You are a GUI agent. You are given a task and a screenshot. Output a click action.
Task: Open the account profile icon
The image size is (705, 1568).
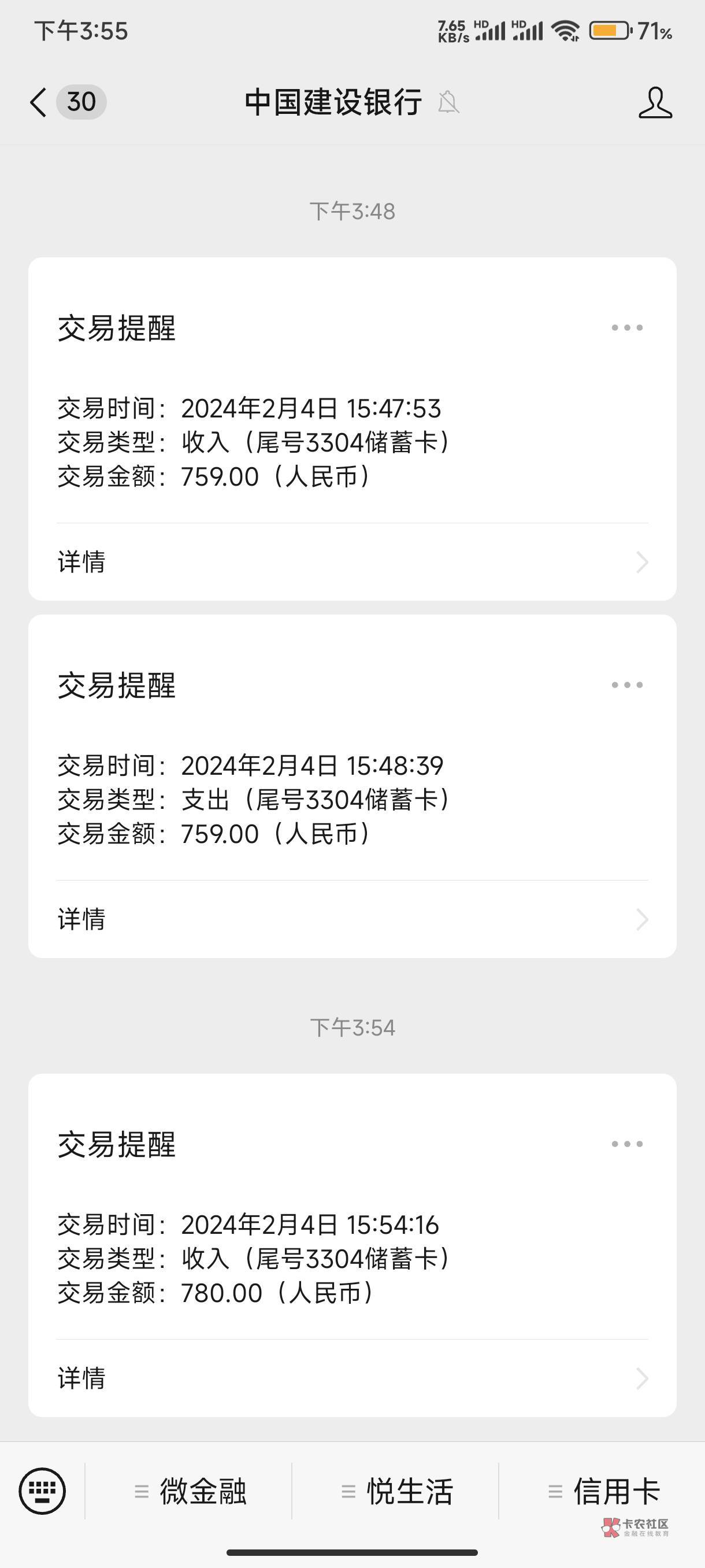tap(655, 102)
